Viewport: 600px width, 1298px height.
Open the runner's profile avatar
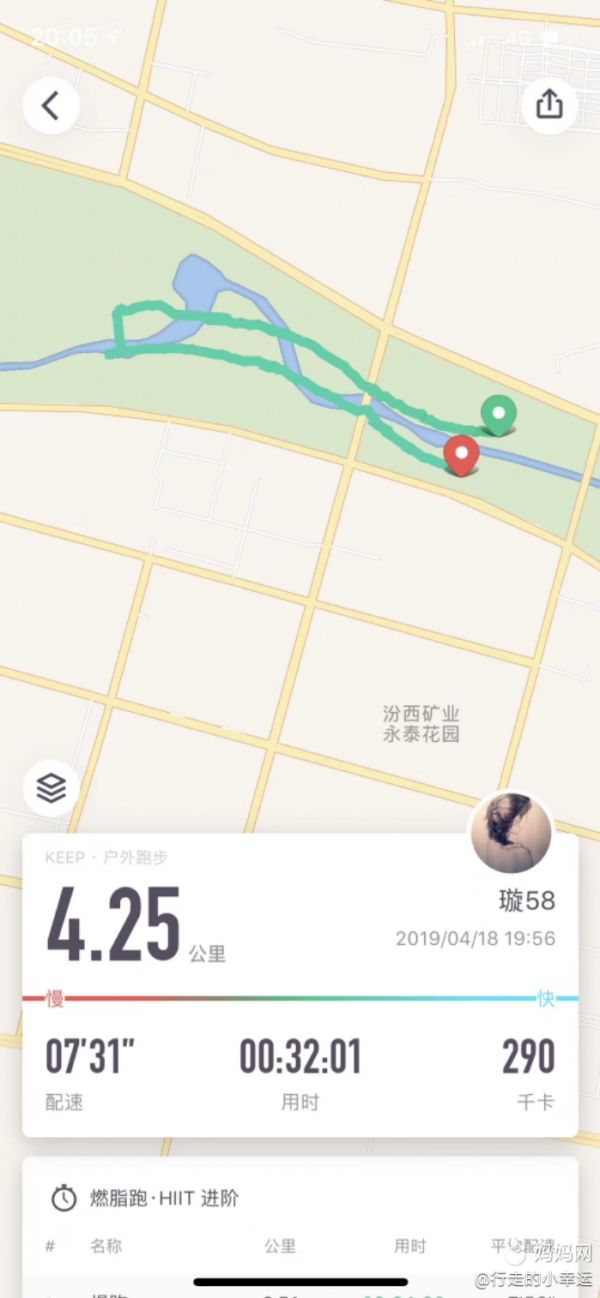click(511, 833)
